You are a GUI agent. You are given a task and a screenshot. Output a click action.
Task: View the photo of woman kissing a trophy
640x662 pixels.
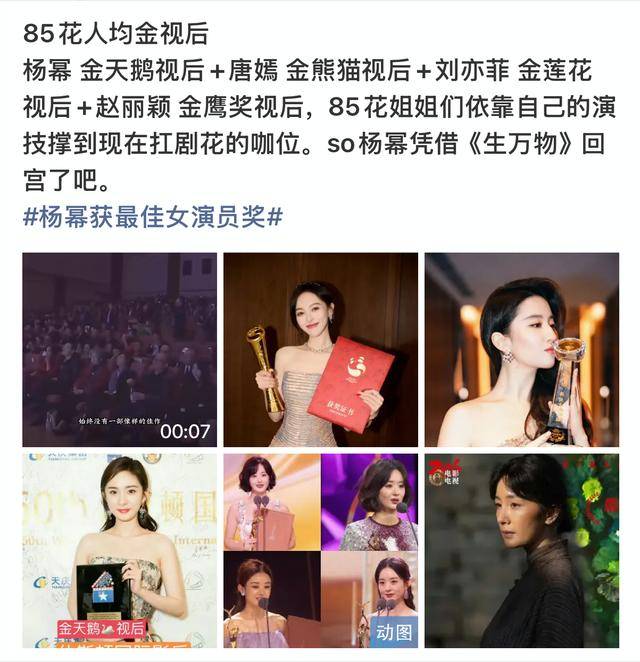pyautogui.click(x=521, y=349)
